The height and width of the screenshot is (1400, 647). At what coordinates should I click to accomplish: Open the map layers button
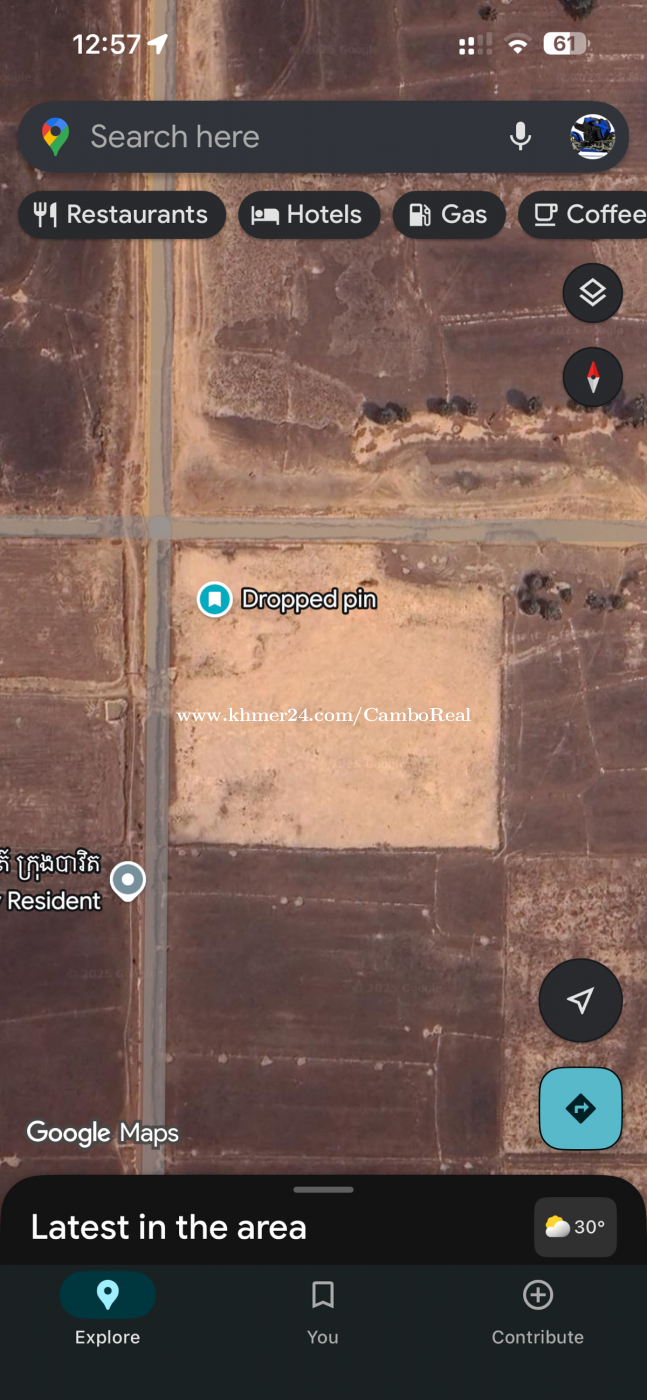[592, 293]
